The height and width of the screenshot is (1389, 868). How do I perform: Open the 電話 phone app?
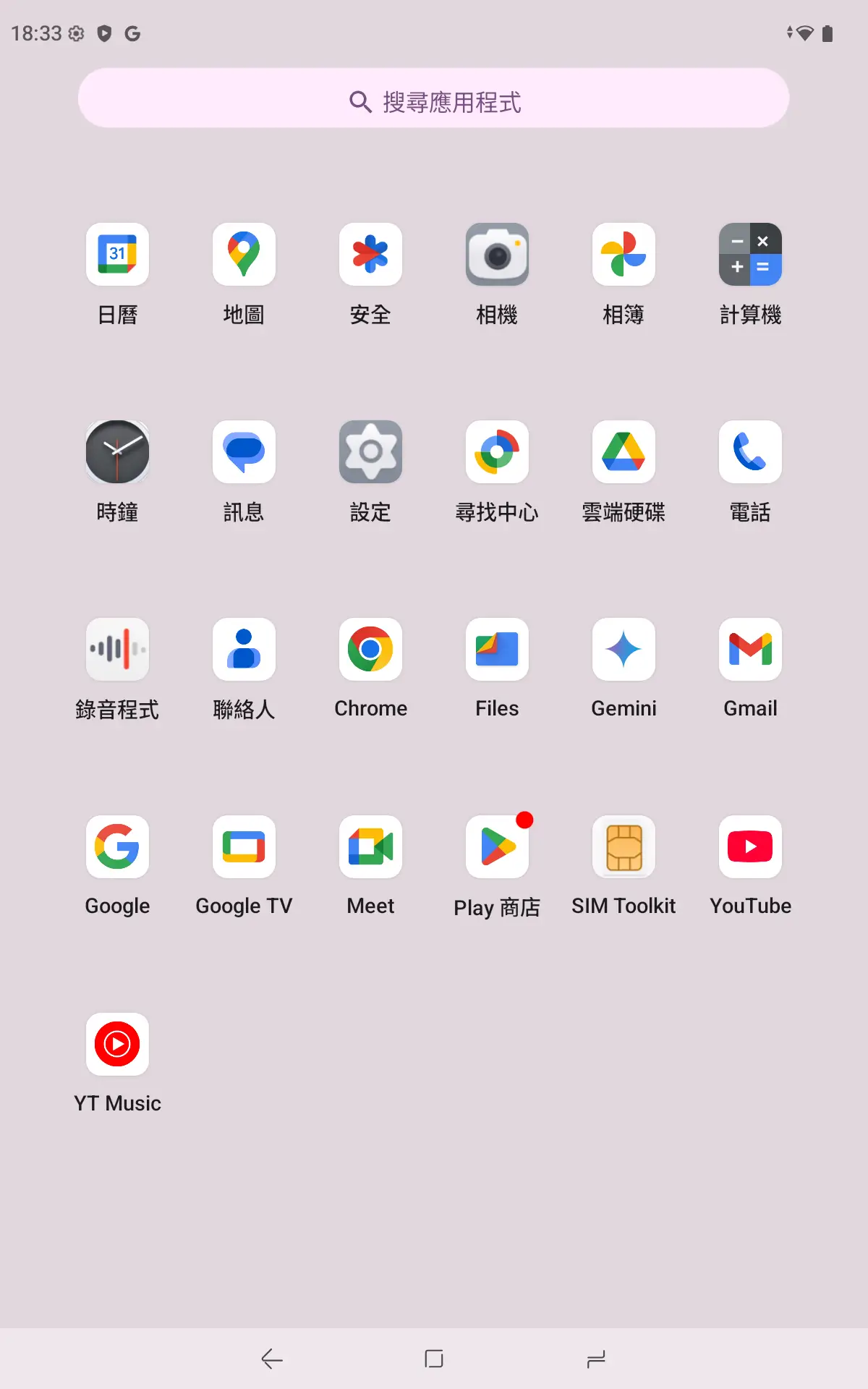click(750, 452)
